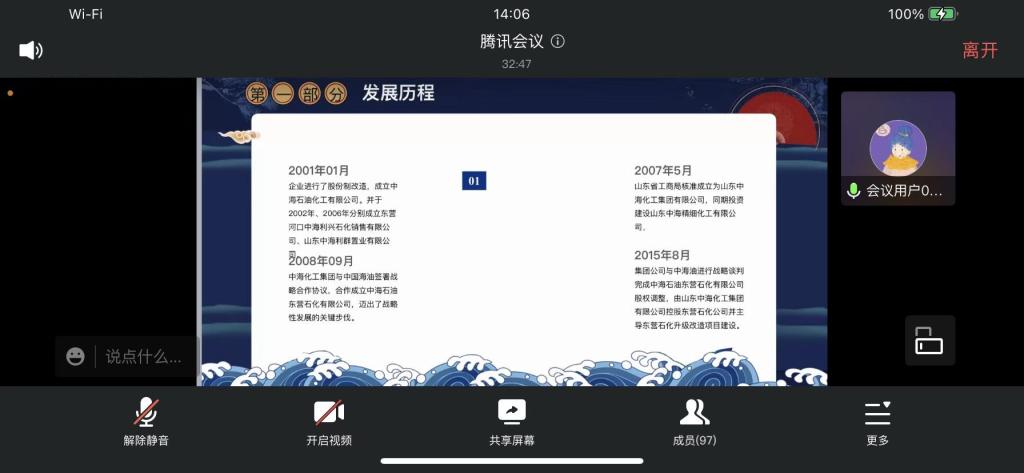1024x473 pixels.
Task: Open the 更多 menu
Action: coord(877,421)
